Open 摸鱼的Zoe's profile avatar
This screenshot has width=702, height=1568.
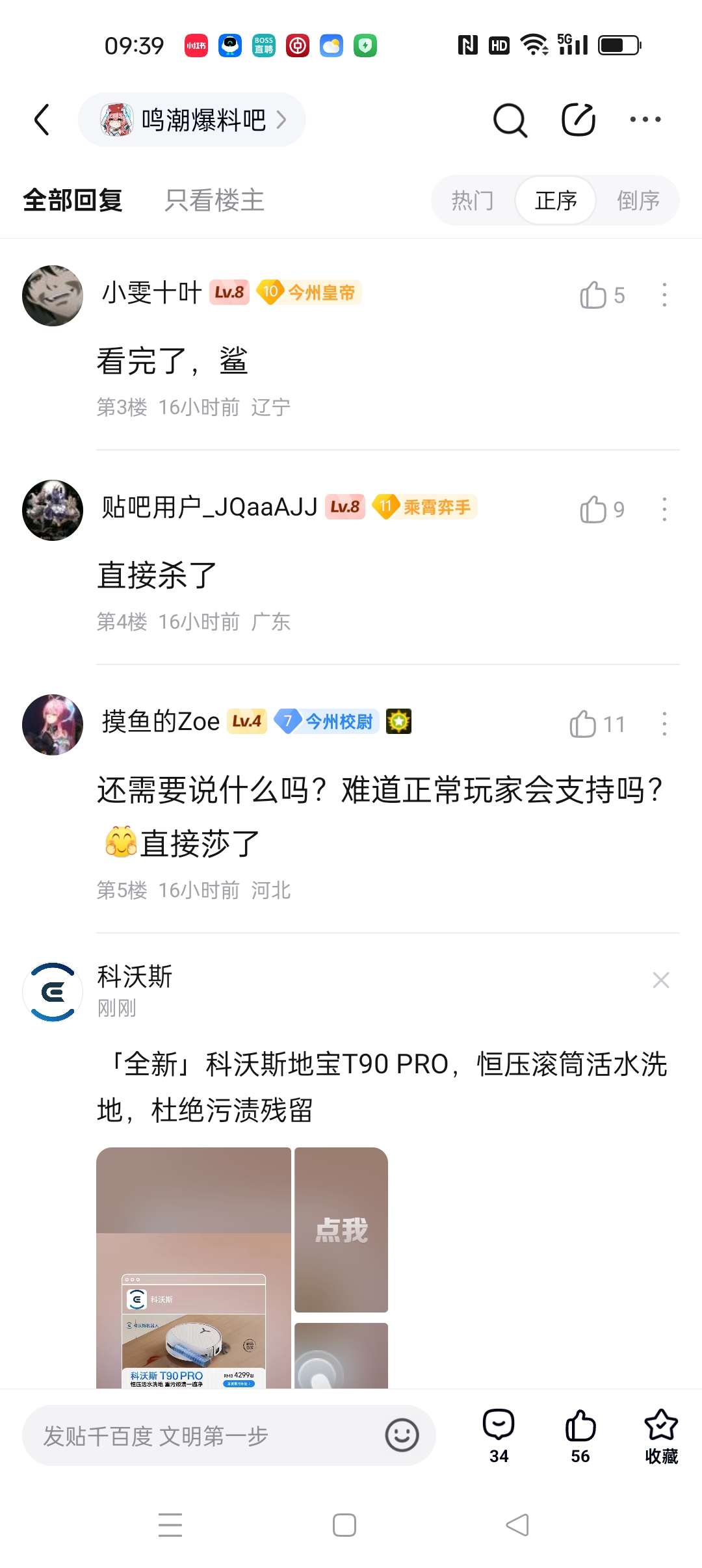click(x=53, y=724)
